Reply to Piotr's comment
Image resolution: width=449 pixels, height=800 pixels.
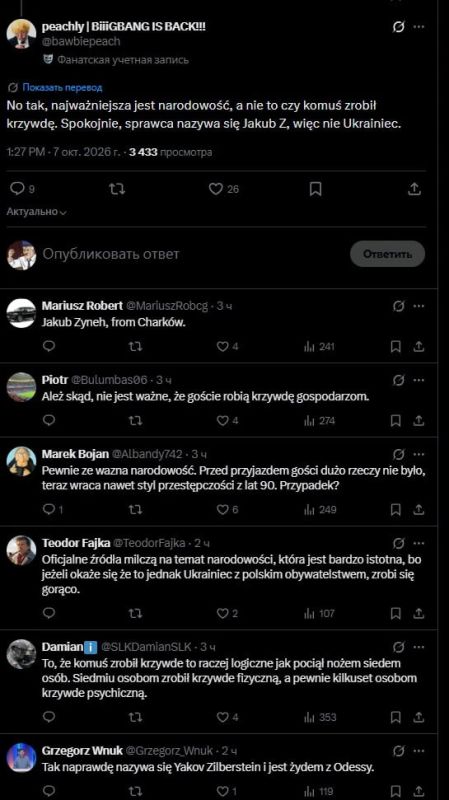pyautogui.click(x=49, y=420)
